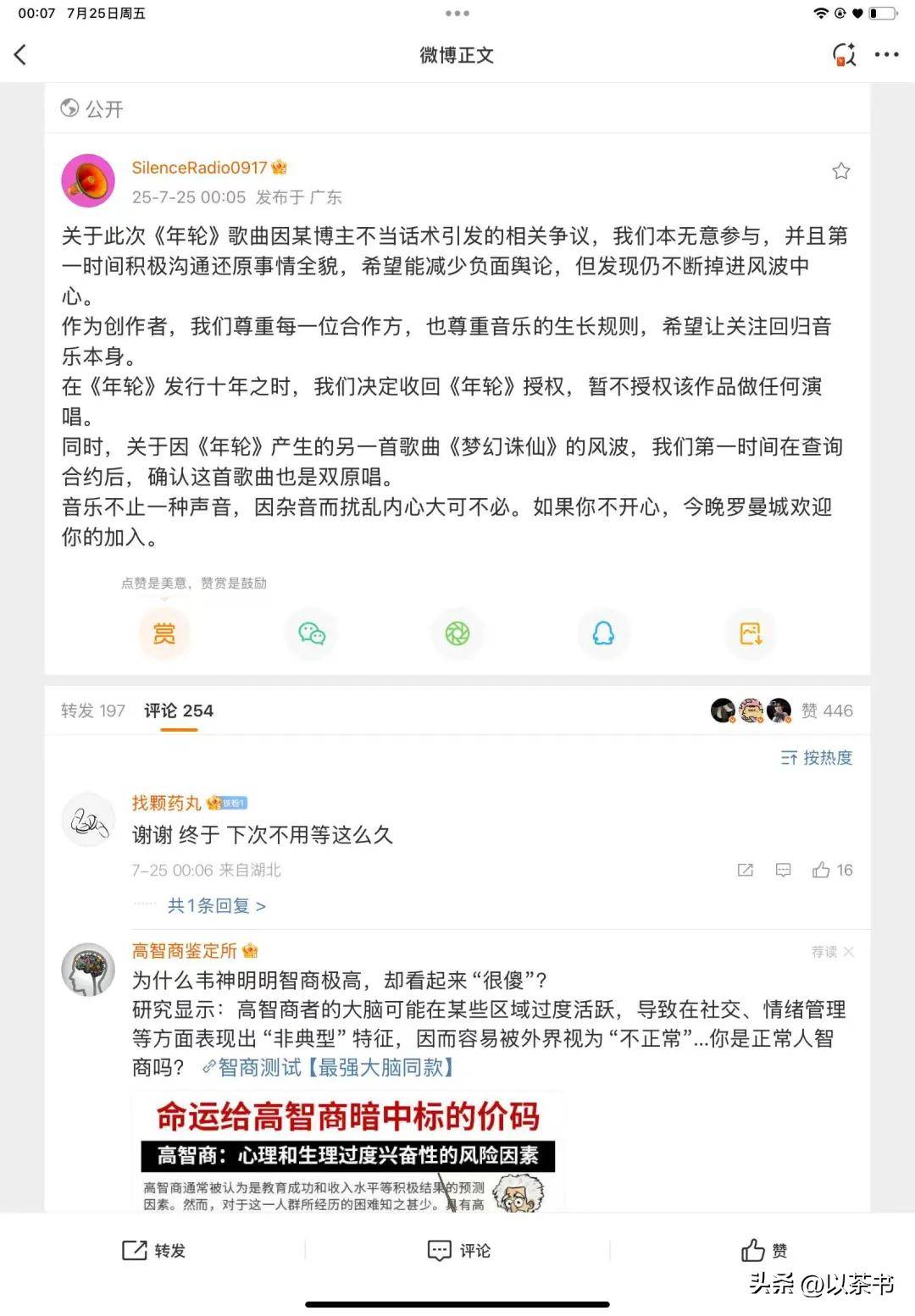Share the post to QQ

click(x=603, y=633)
